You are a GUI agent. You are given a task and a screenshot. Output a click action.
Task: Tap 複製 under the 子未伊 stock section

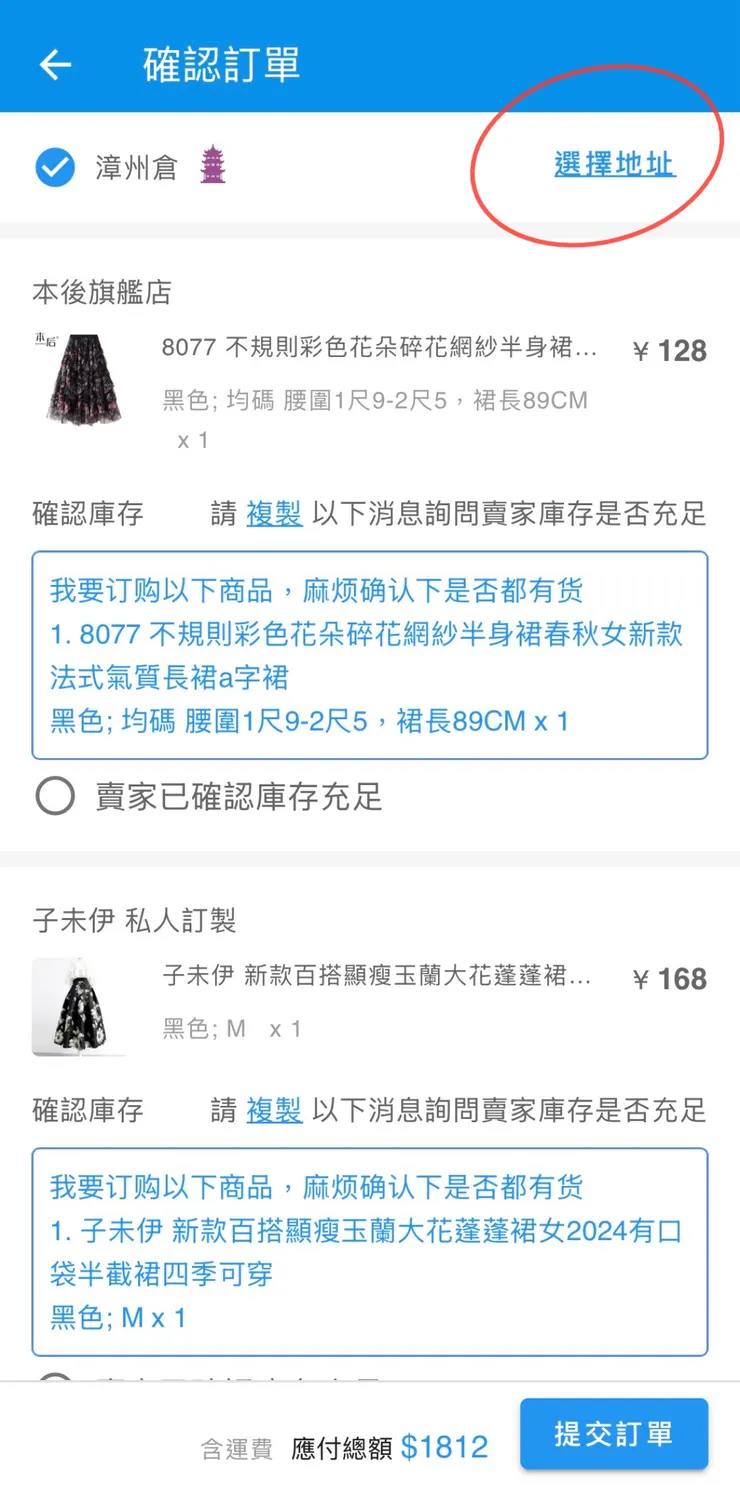click(274, 1110)
